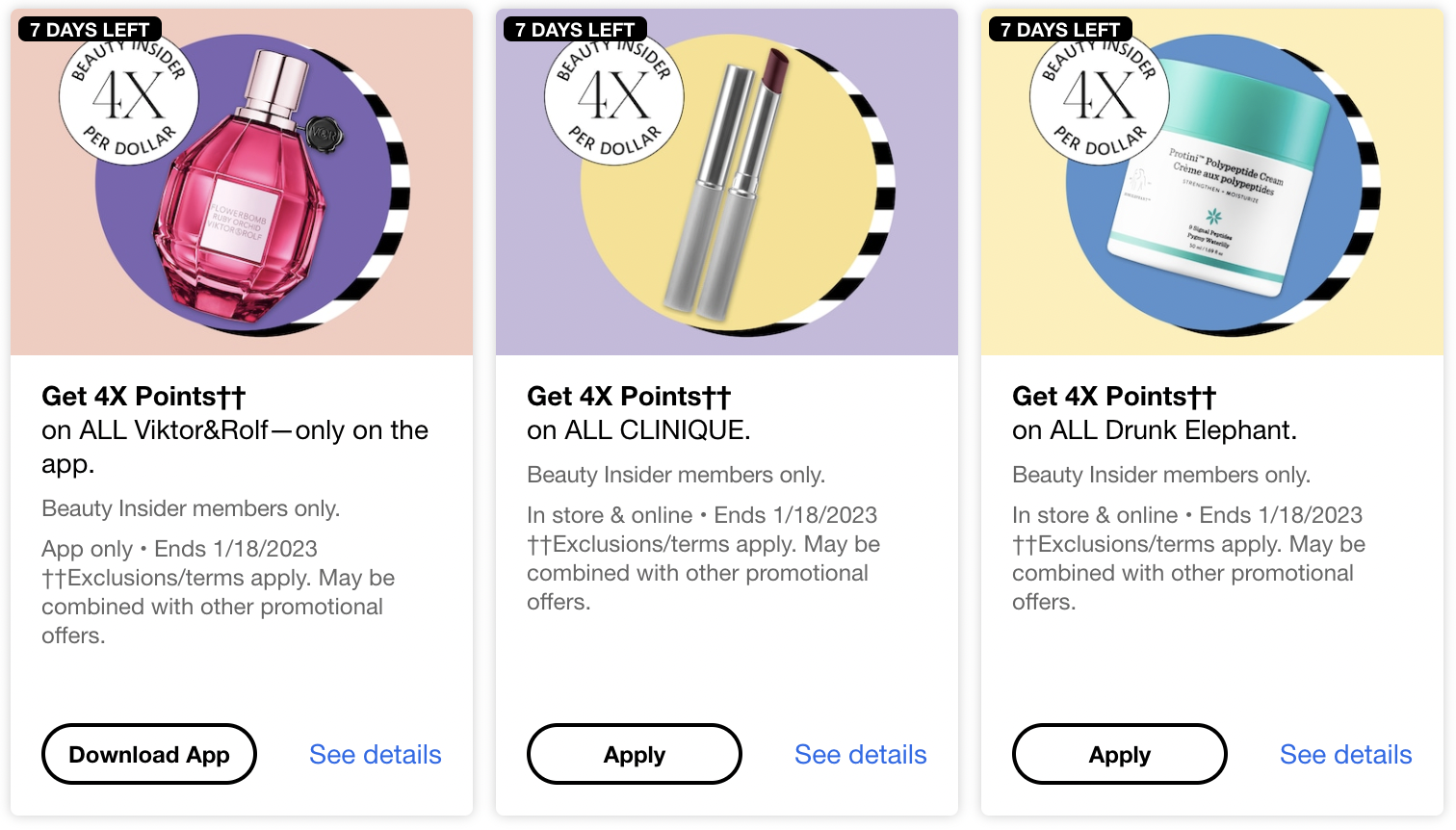Apply the Drunk Elephant 4X points offer
This screenshot has height=830, width=1456.
coord(1119,754)
